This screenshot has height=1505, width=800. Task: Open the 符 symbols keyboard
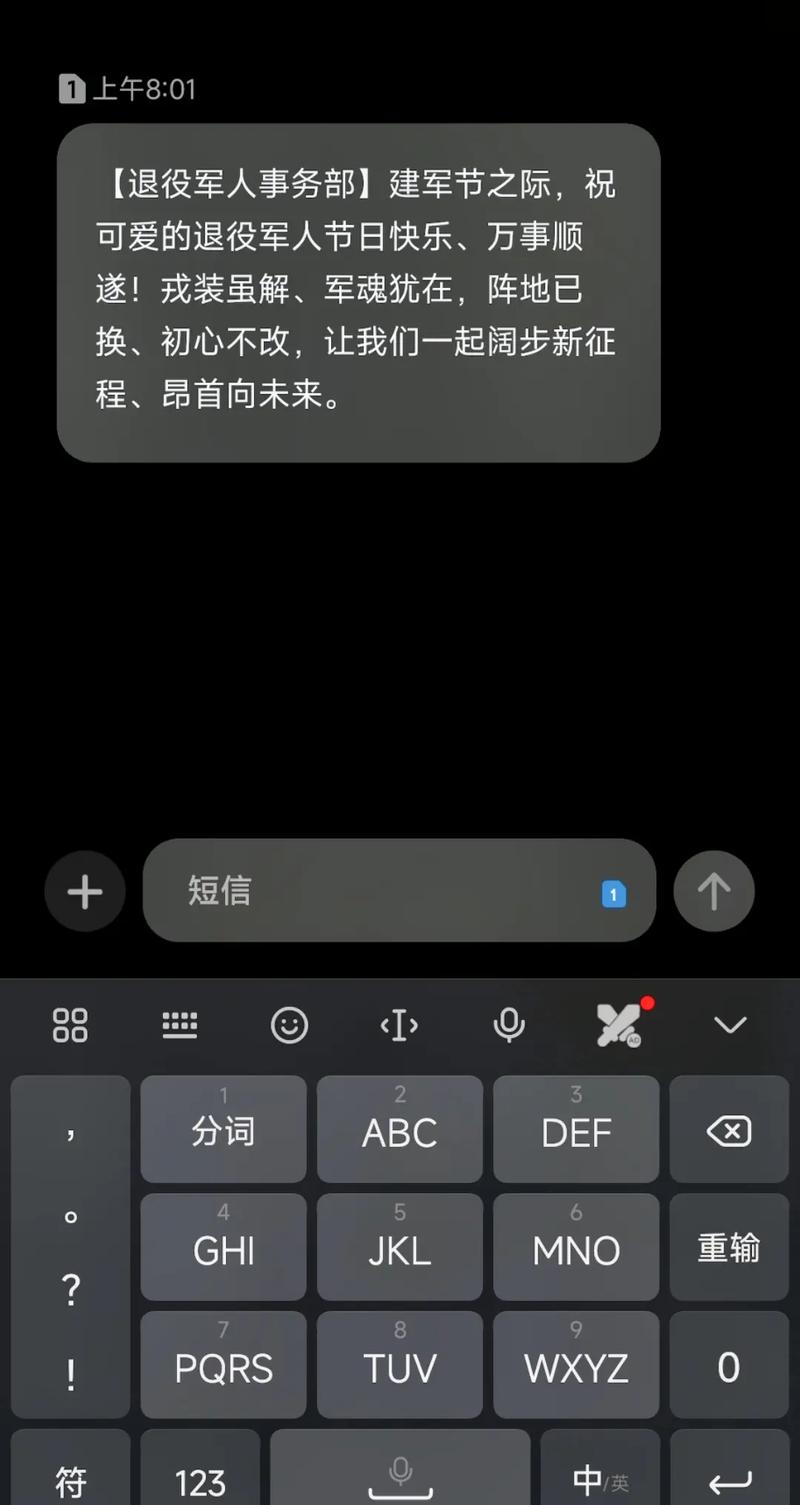pyautogui.click(x=70, y=1478)
